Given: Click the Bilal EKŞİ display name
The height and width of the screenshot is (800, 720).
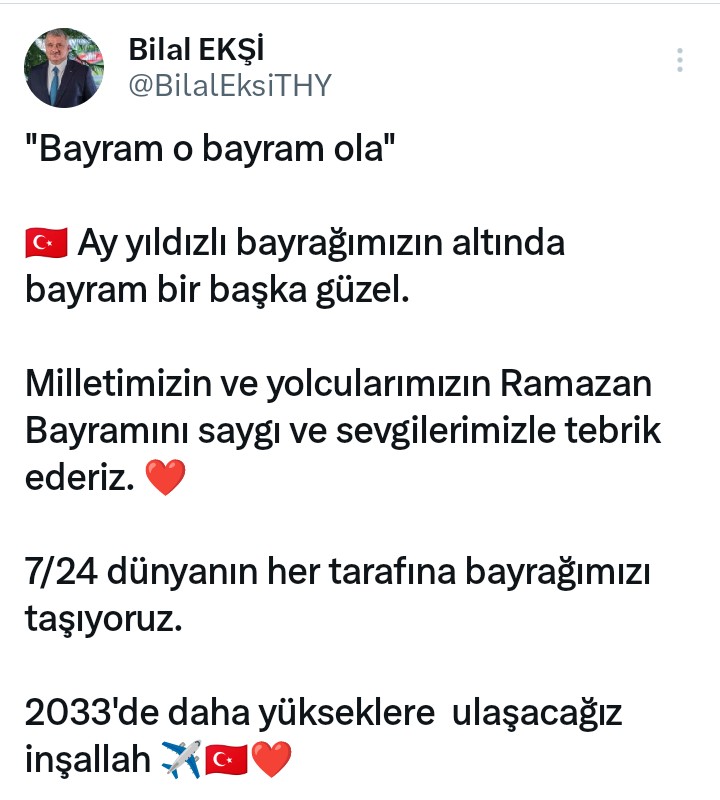Looking at the screenshot, I should pos(196,49).
